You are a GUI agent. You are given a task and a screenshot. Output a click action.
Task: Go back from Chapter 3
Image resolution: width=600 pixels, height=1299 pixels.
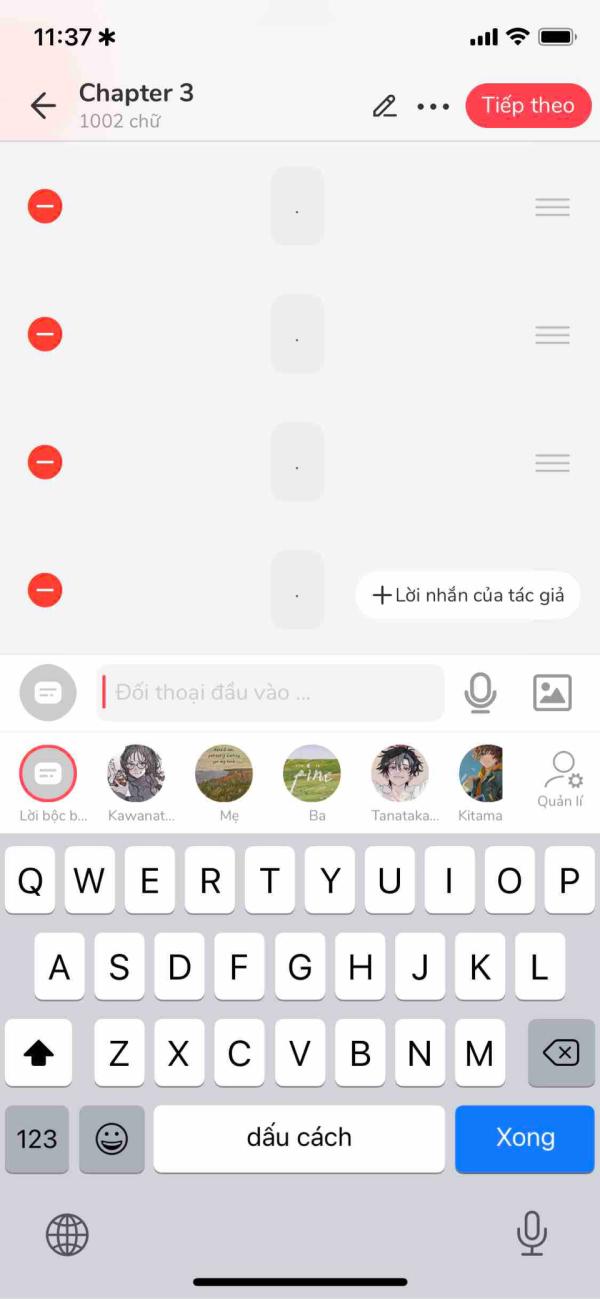pos(43,105)
